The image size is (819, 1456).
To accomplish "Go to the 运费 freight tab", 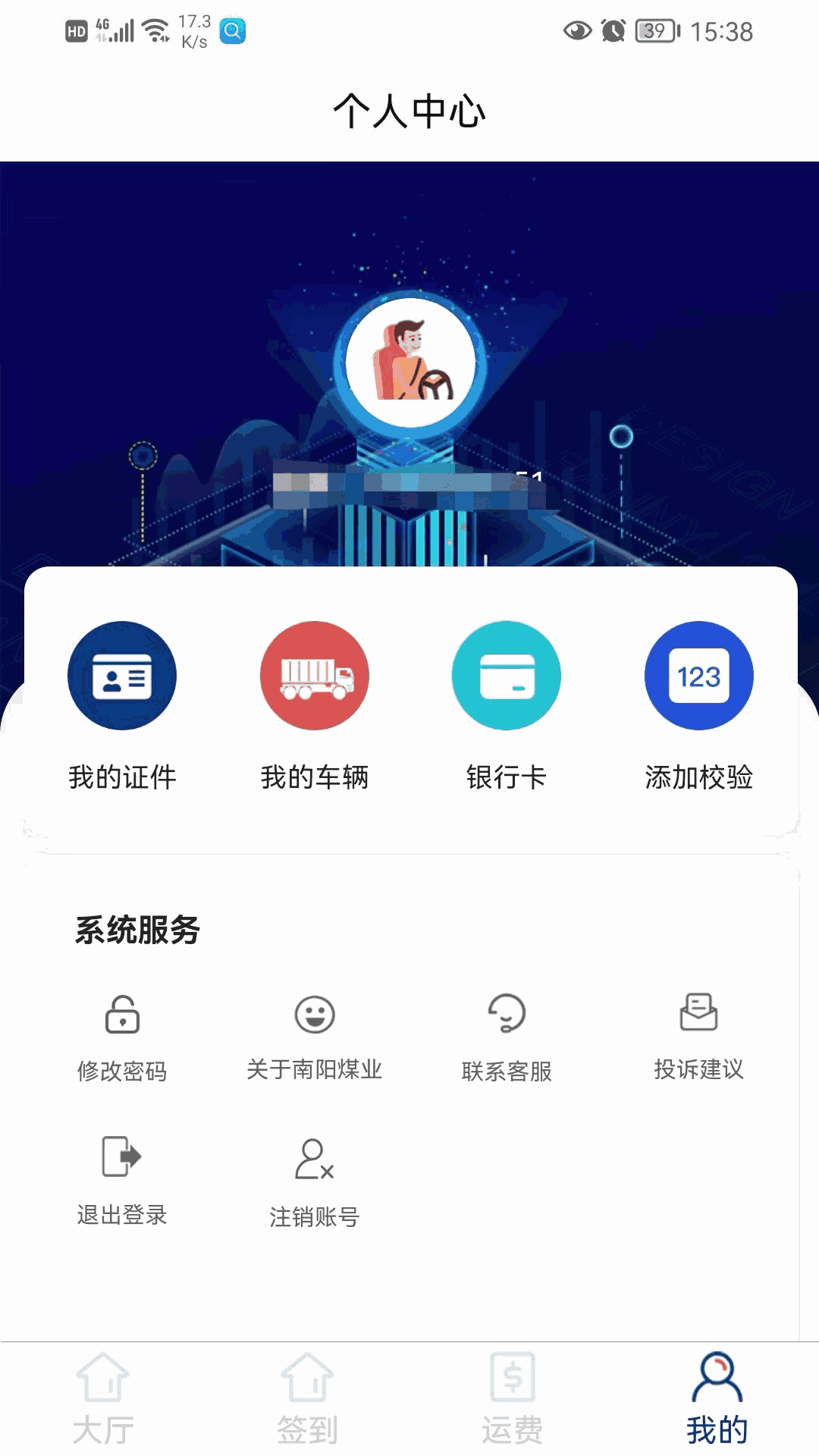I will coord(512,1399).
